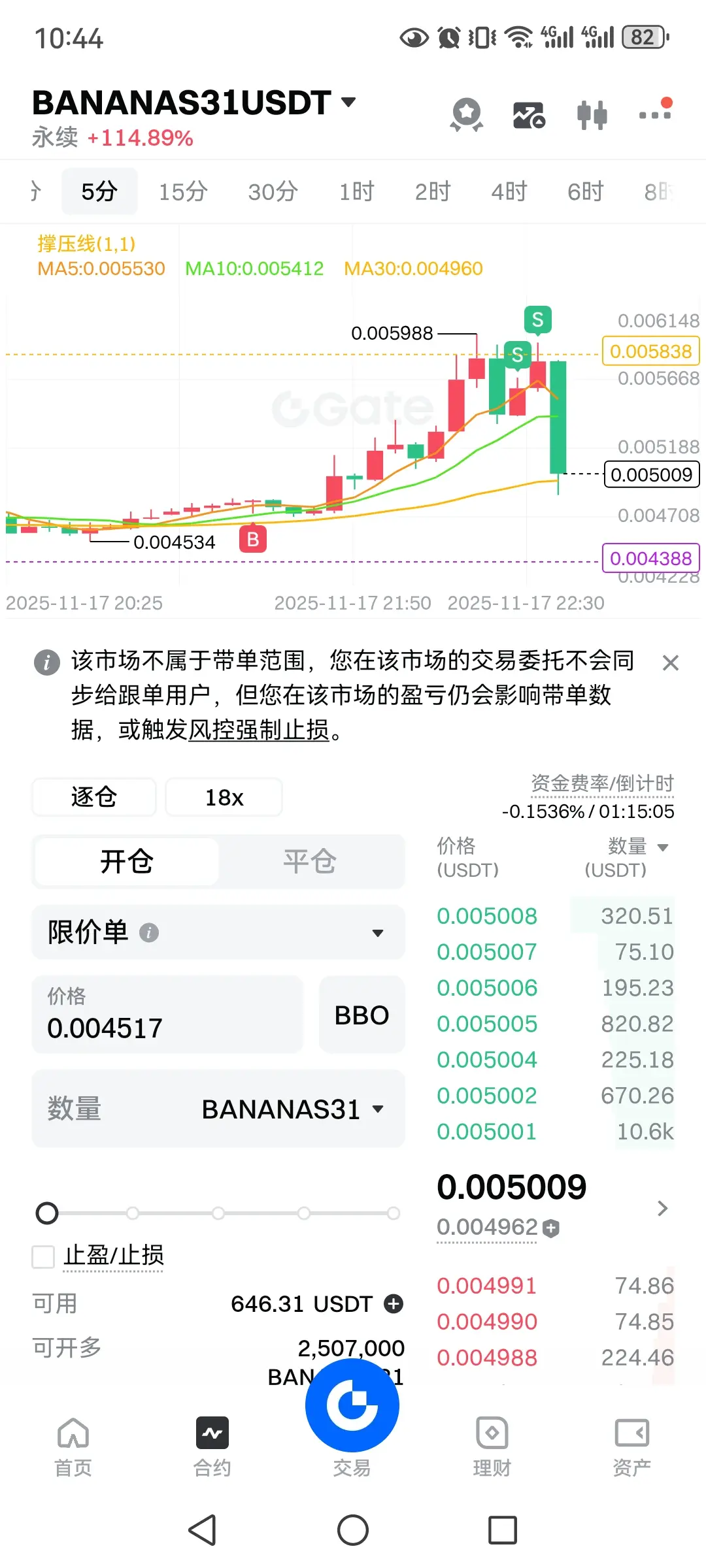Select the 4时 chart interval
Image resolution: width=706 pixels, height=1568 pixels.
click(509, 191)
